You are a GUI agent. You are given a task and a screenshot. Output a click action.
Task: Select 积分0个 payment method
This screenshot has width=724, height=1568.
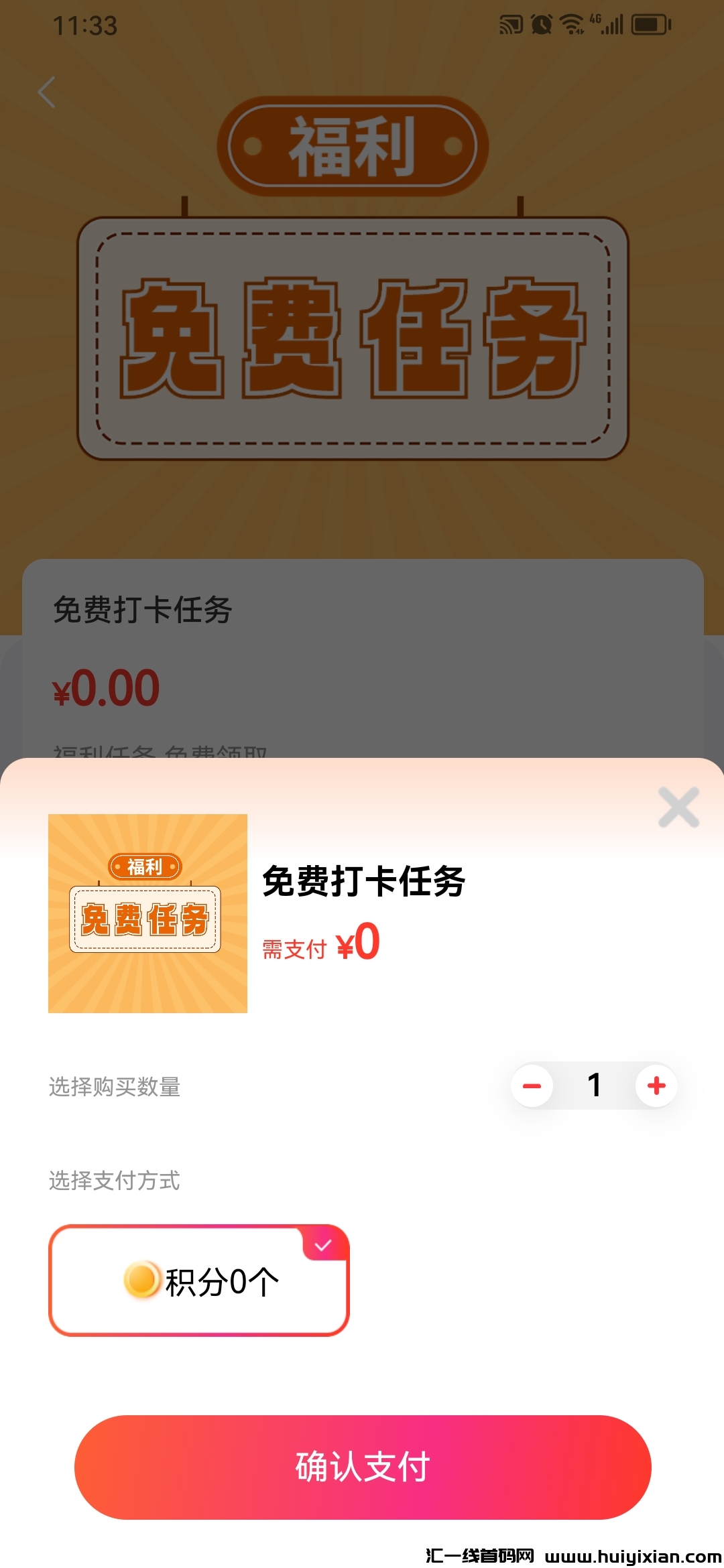pos(199,1281)
